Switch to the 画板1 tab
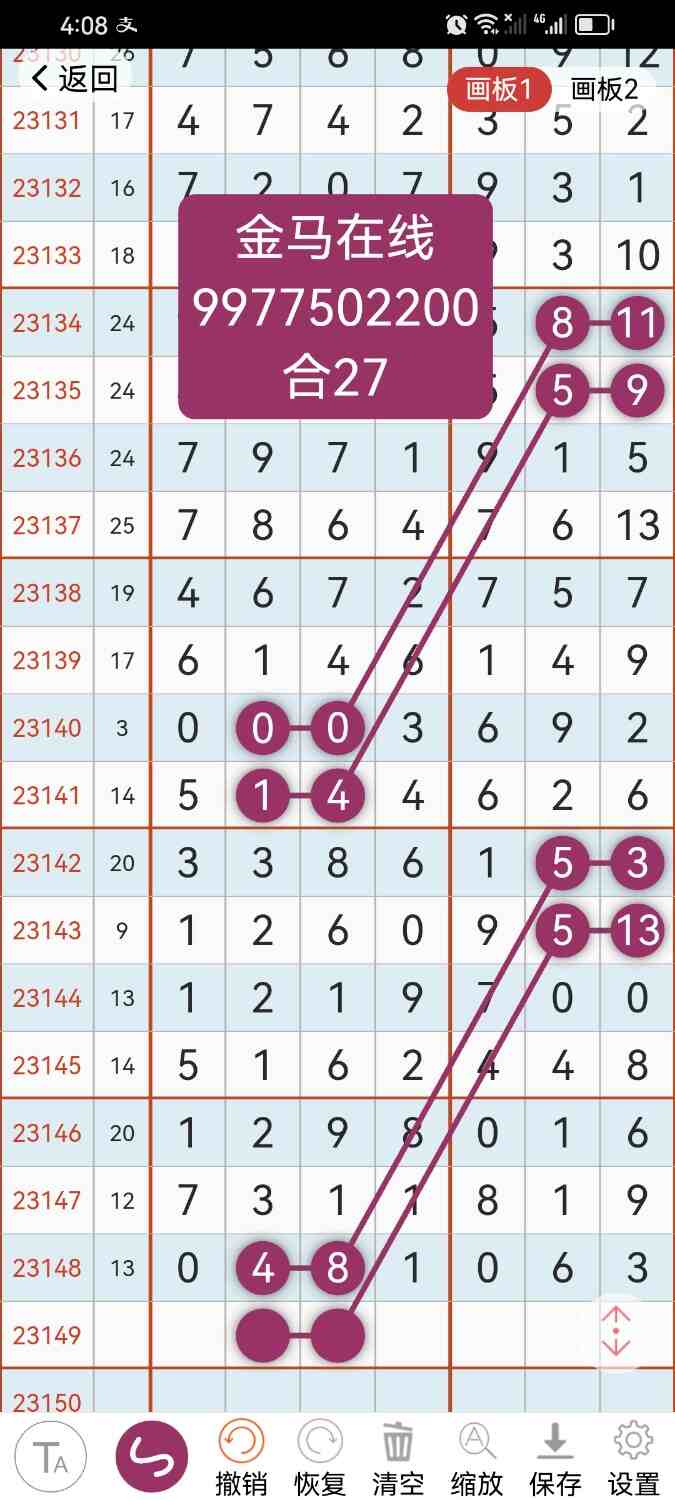Screen dimensions: 675x1500 [498, 89]
